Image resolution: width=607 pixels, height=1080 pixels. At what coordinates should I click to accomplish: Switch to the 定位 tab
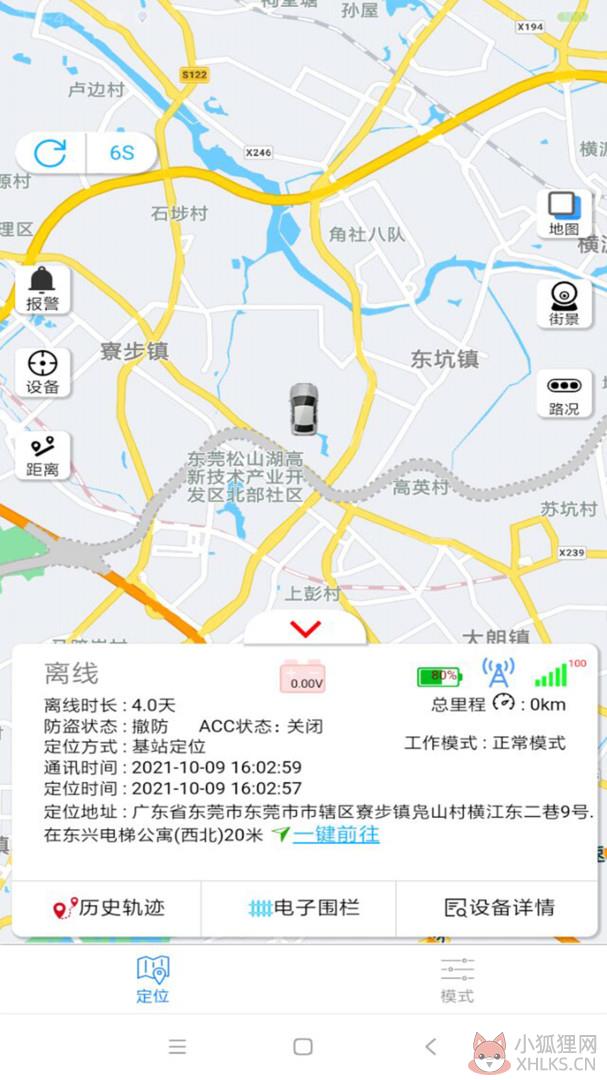(152, 979)
